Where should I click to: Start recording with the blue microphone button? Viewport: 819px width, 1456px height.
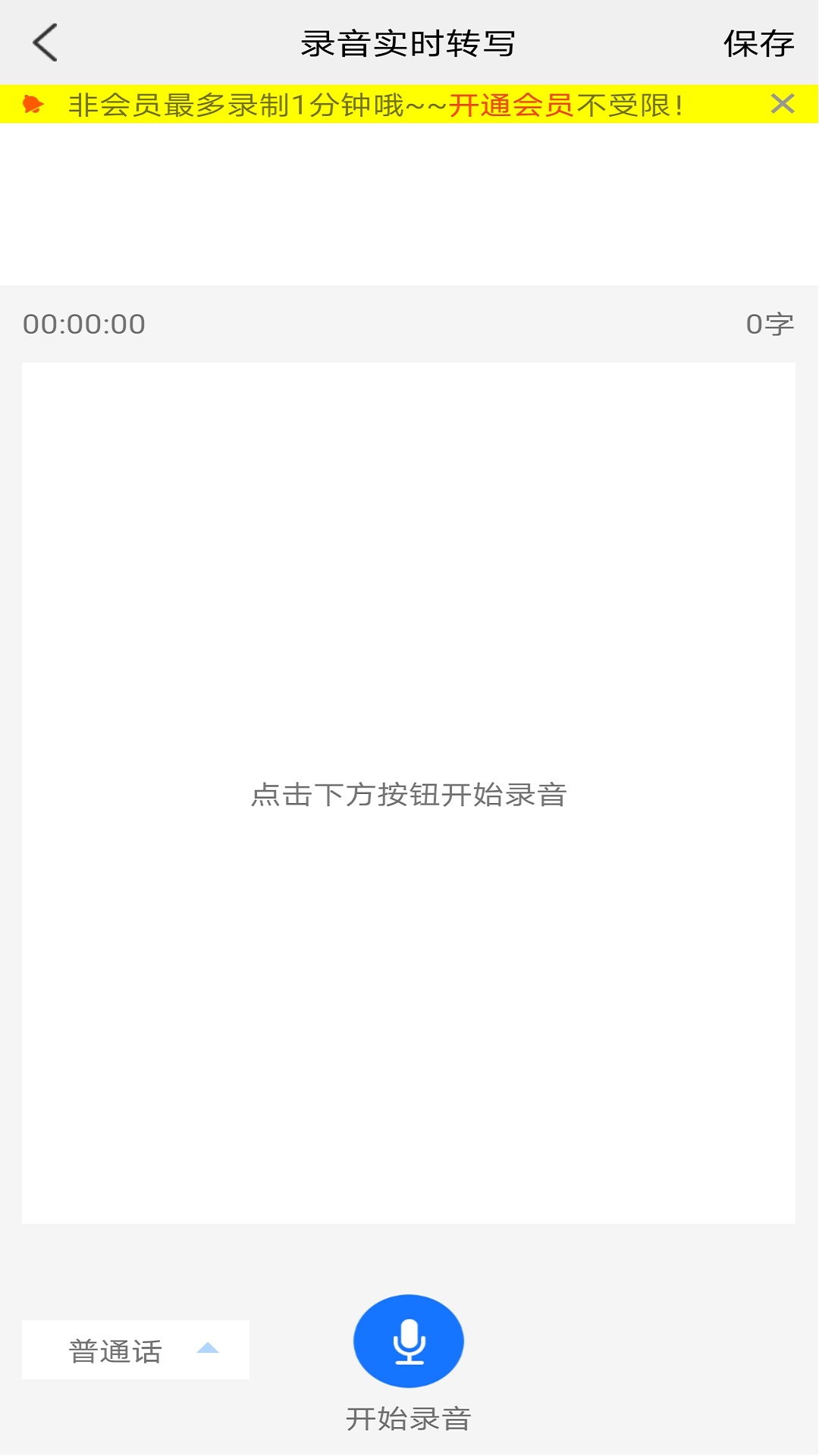tap(409, 1341)
